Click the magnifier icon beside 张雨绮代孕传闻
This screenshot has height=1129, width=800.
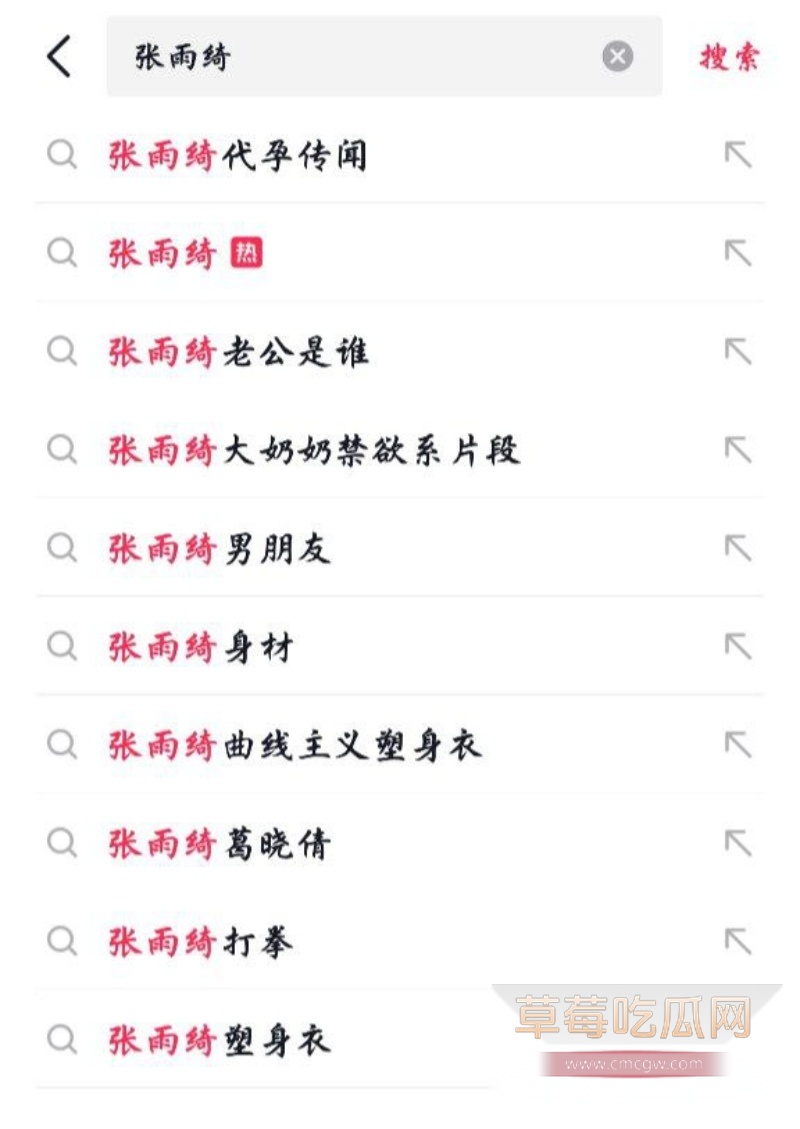[x=62, y=155]
